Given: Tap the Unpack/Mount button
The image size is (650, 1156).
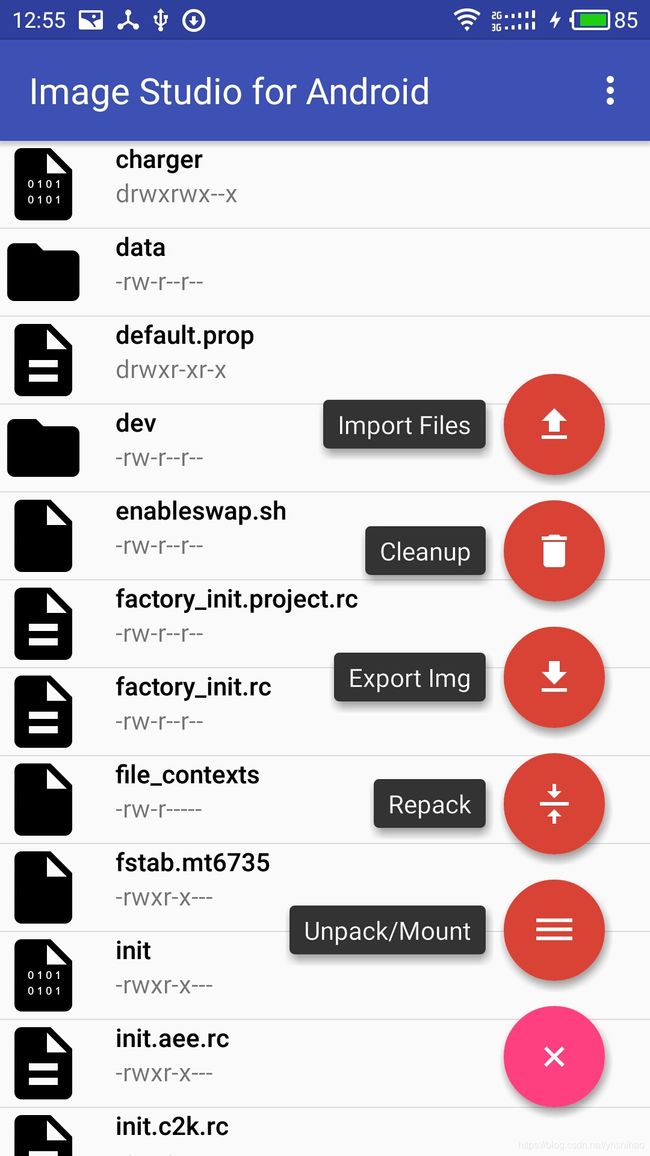Looking at the screenshot, I should pyautogui.click(x=554, y=931).
